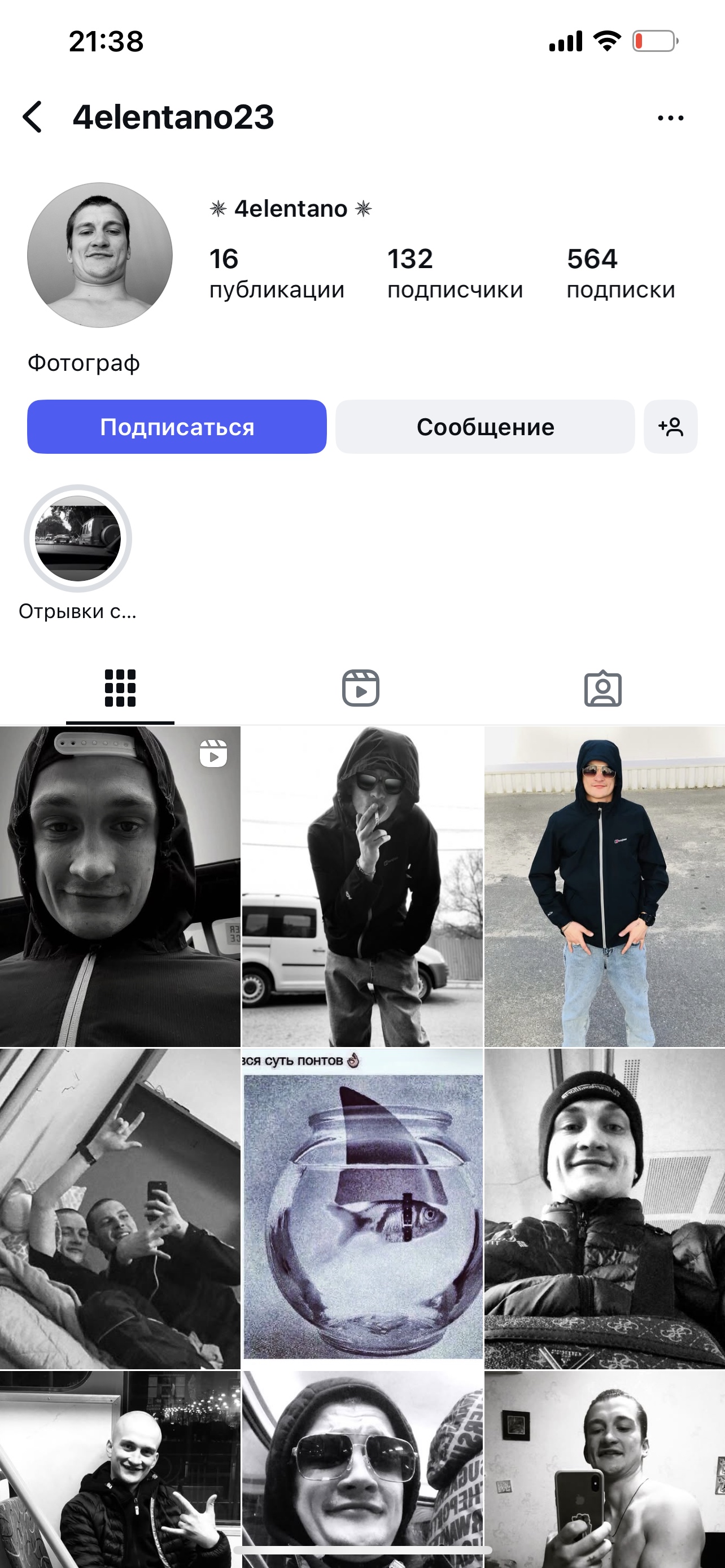Image resolution: width=725 pixels, height=1568 pixels.
Task: Open Сообщение to message this user
Action: click(x=484, y=427)
